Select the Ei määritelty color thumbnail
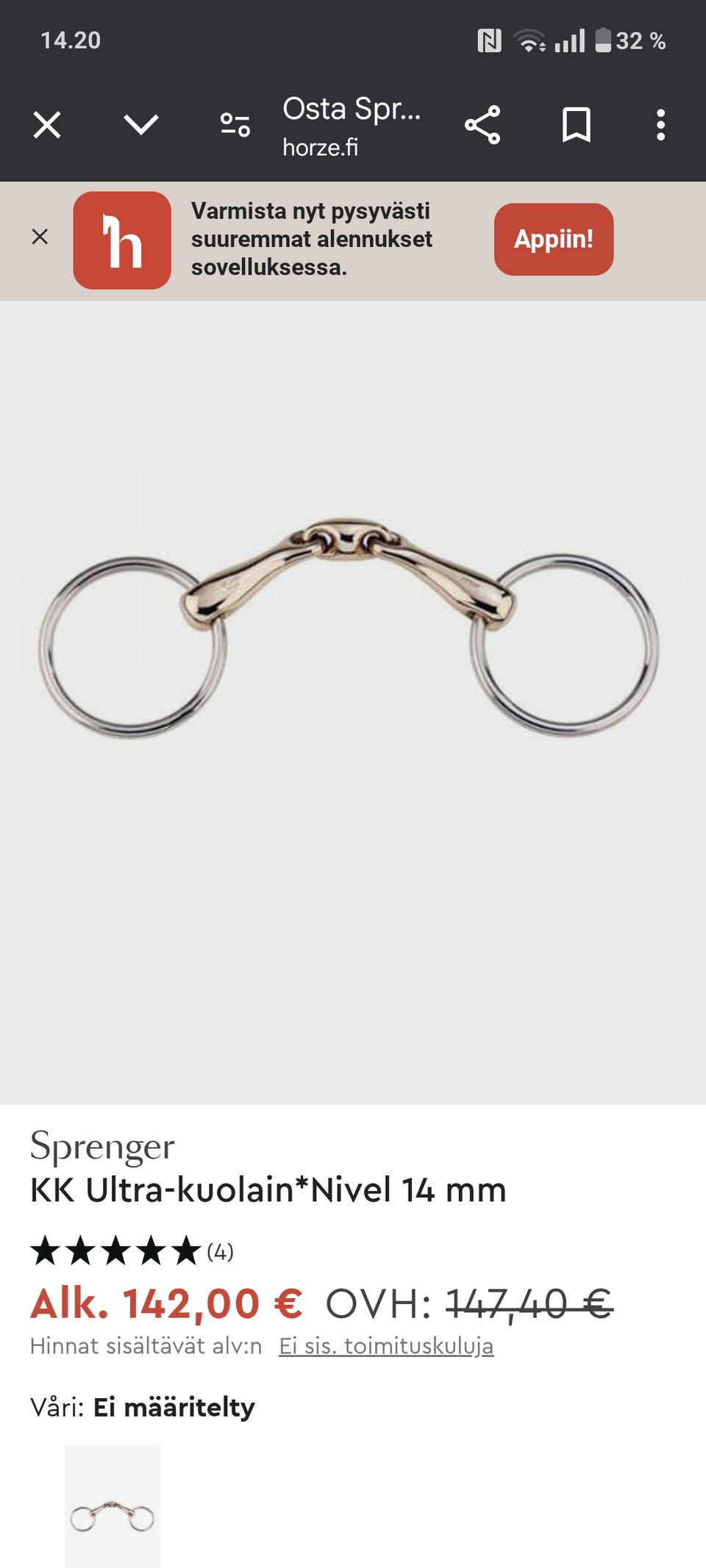Image resolution: width=706 pixels, height=1568 pixels. (113, 1506)
